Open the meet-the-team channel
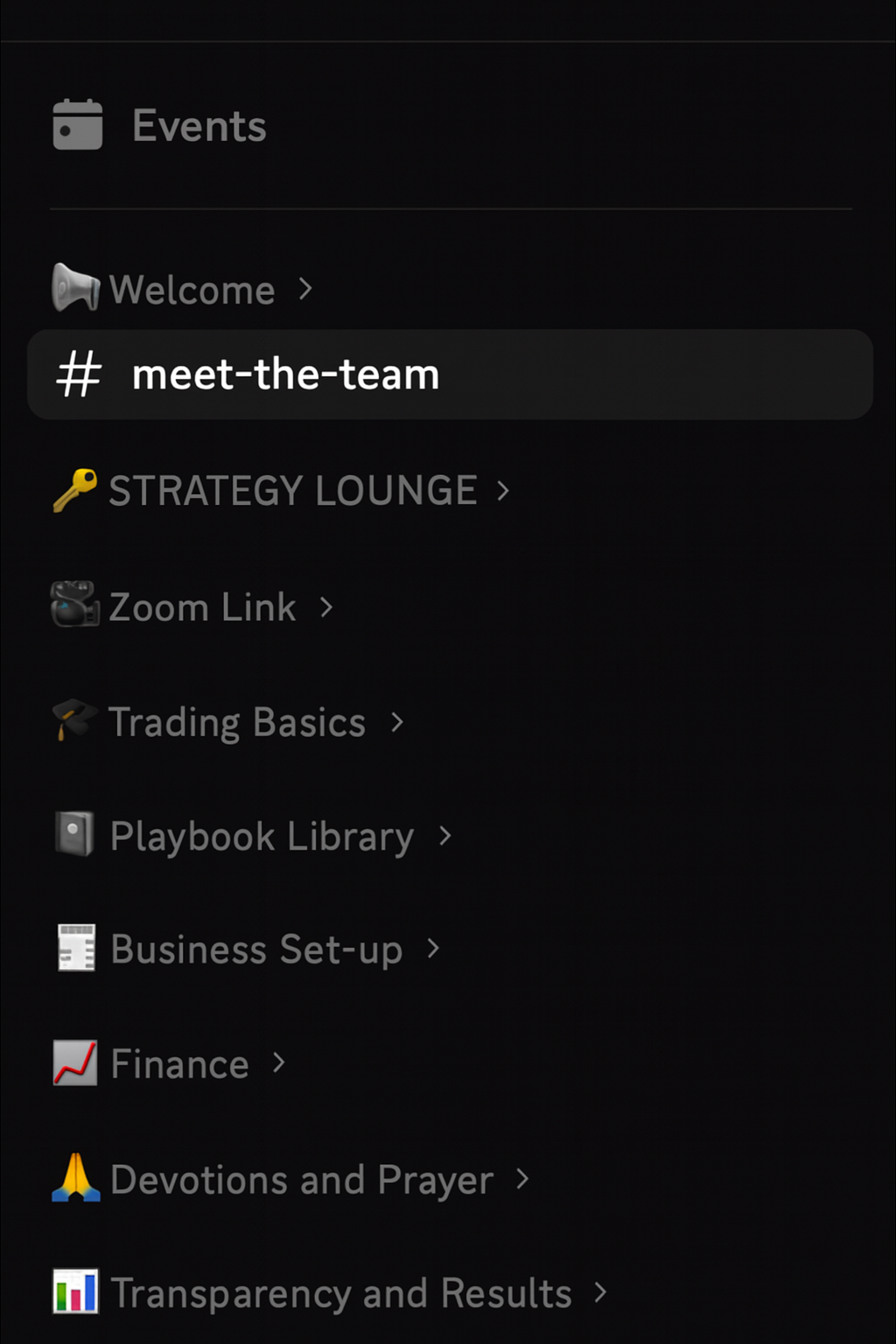The width and height of the screenshot is (896, 1344). point(285,374)
